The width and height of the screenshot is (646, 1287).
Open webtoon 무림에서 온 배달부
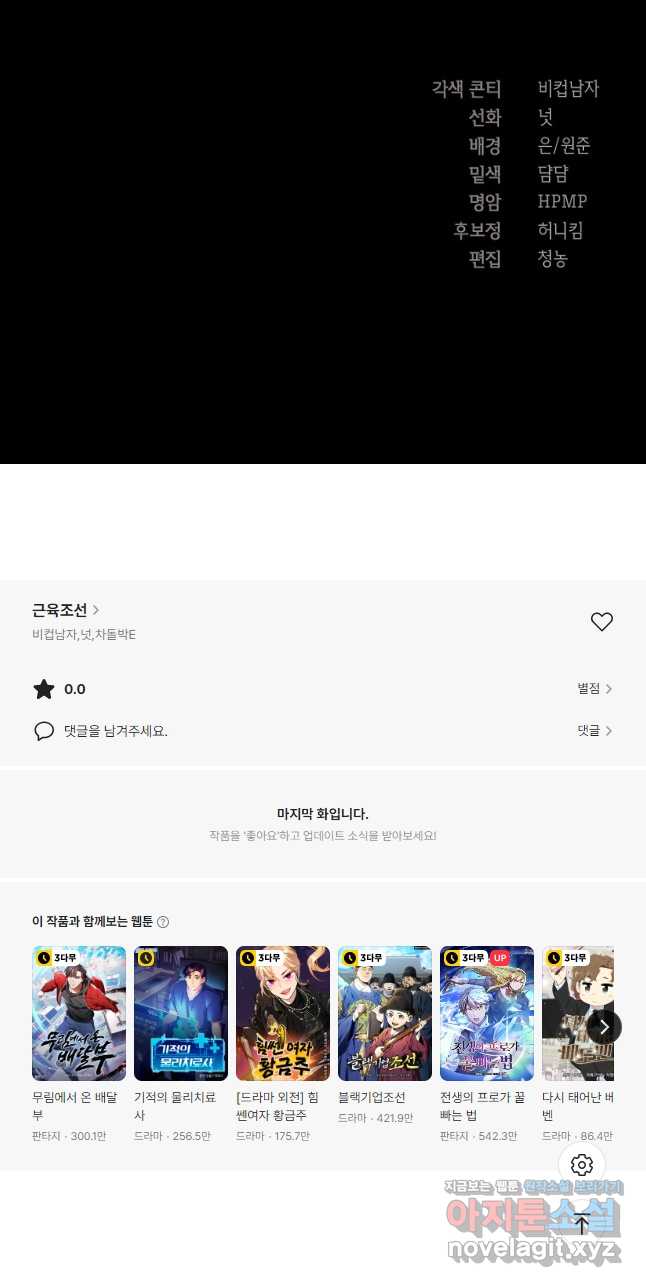tap(79, 1013)
